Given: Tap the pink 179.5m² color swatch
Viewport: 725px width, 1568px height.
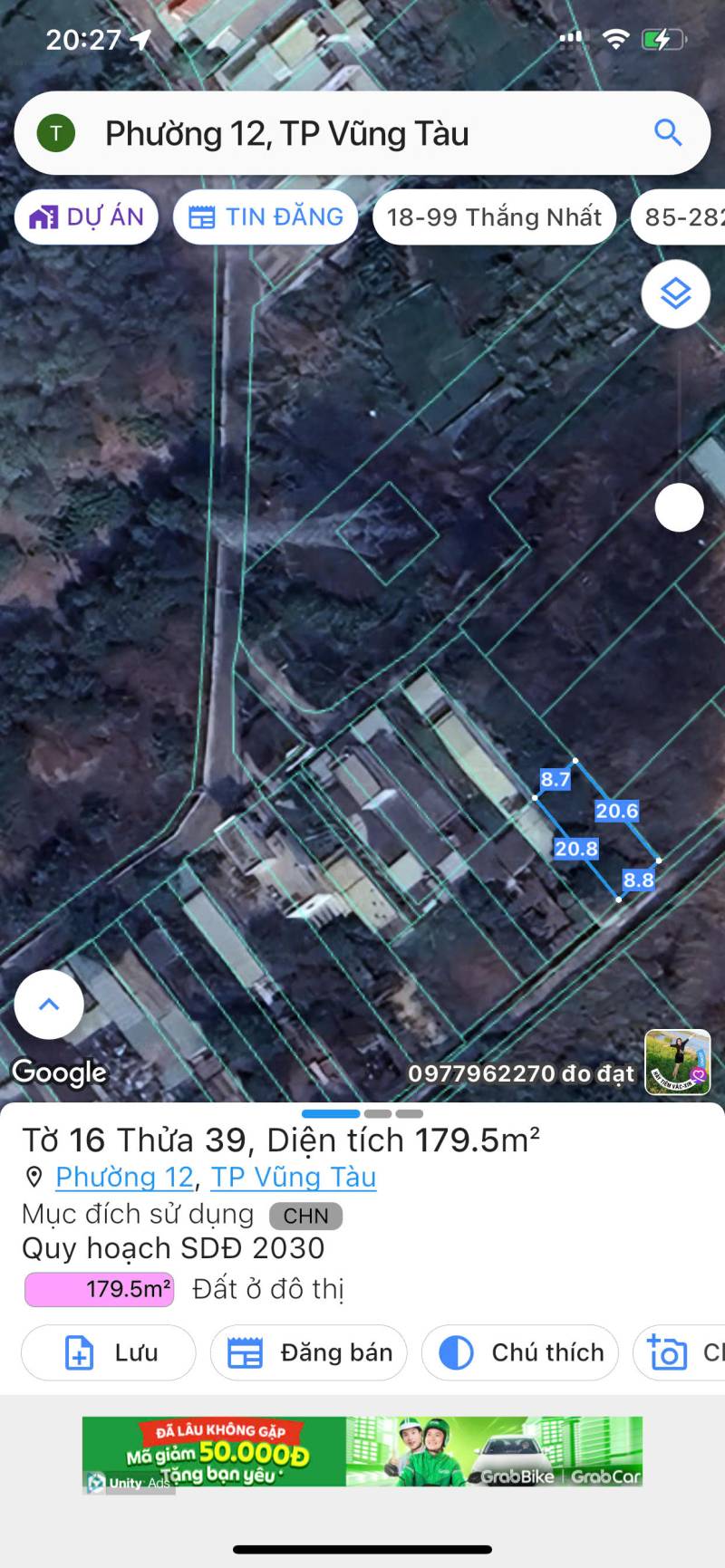Looking at the screenshot, I should [98, 1289].
